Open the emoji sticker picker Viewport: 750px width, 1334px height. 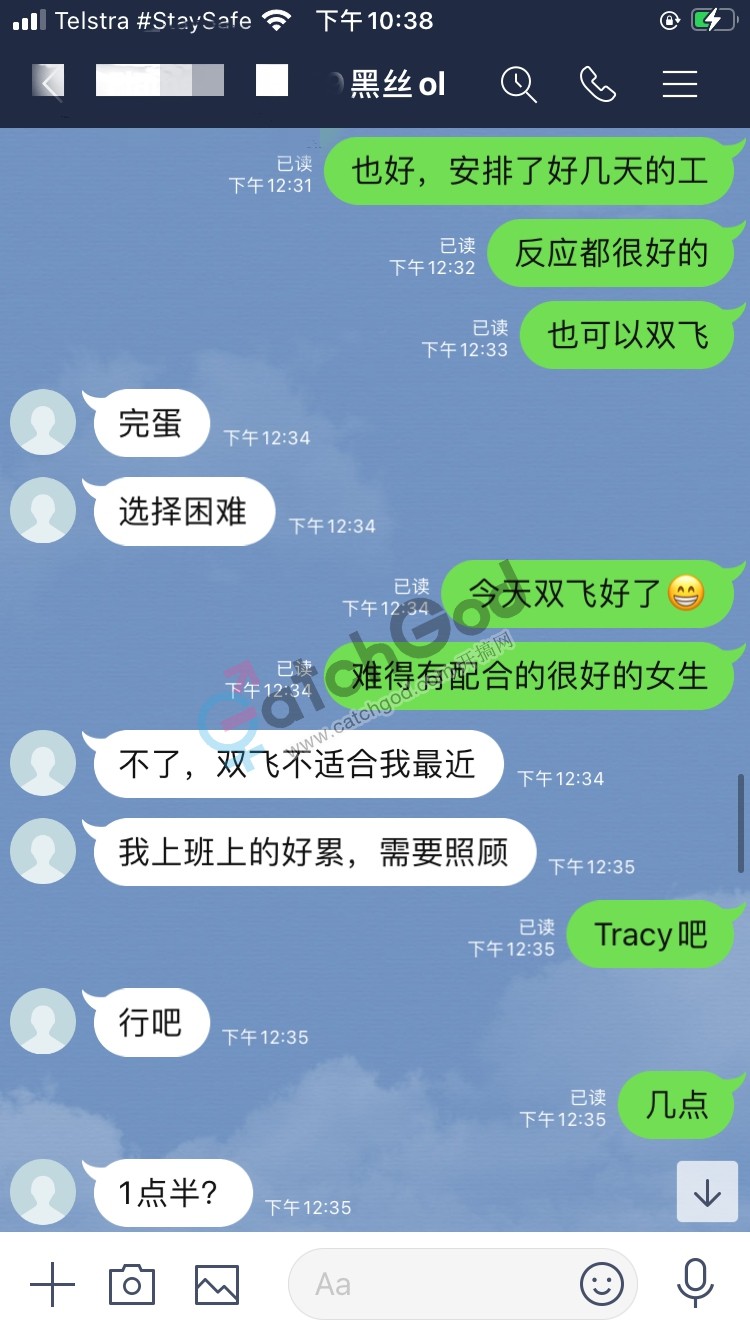[x=602, y=1284]
